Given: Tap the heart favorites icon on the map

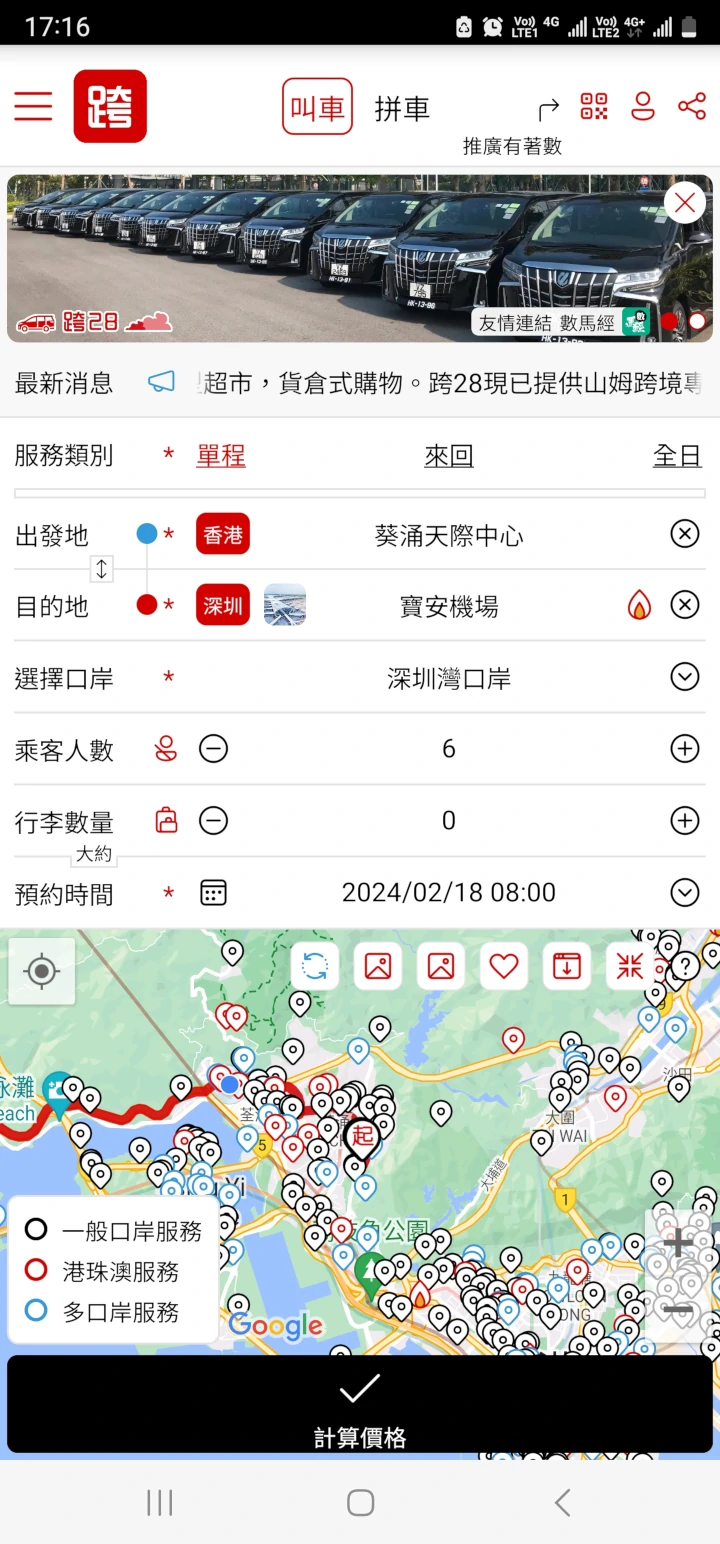Looking at the screenshot, I should 503,966.
